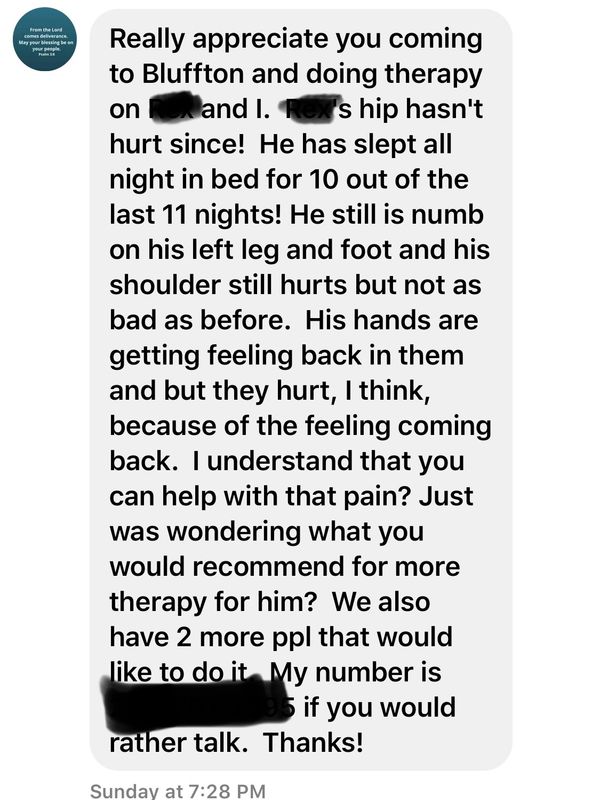Open the sender's profile picture avatar

pyautogui.click(x=43, y=43)
